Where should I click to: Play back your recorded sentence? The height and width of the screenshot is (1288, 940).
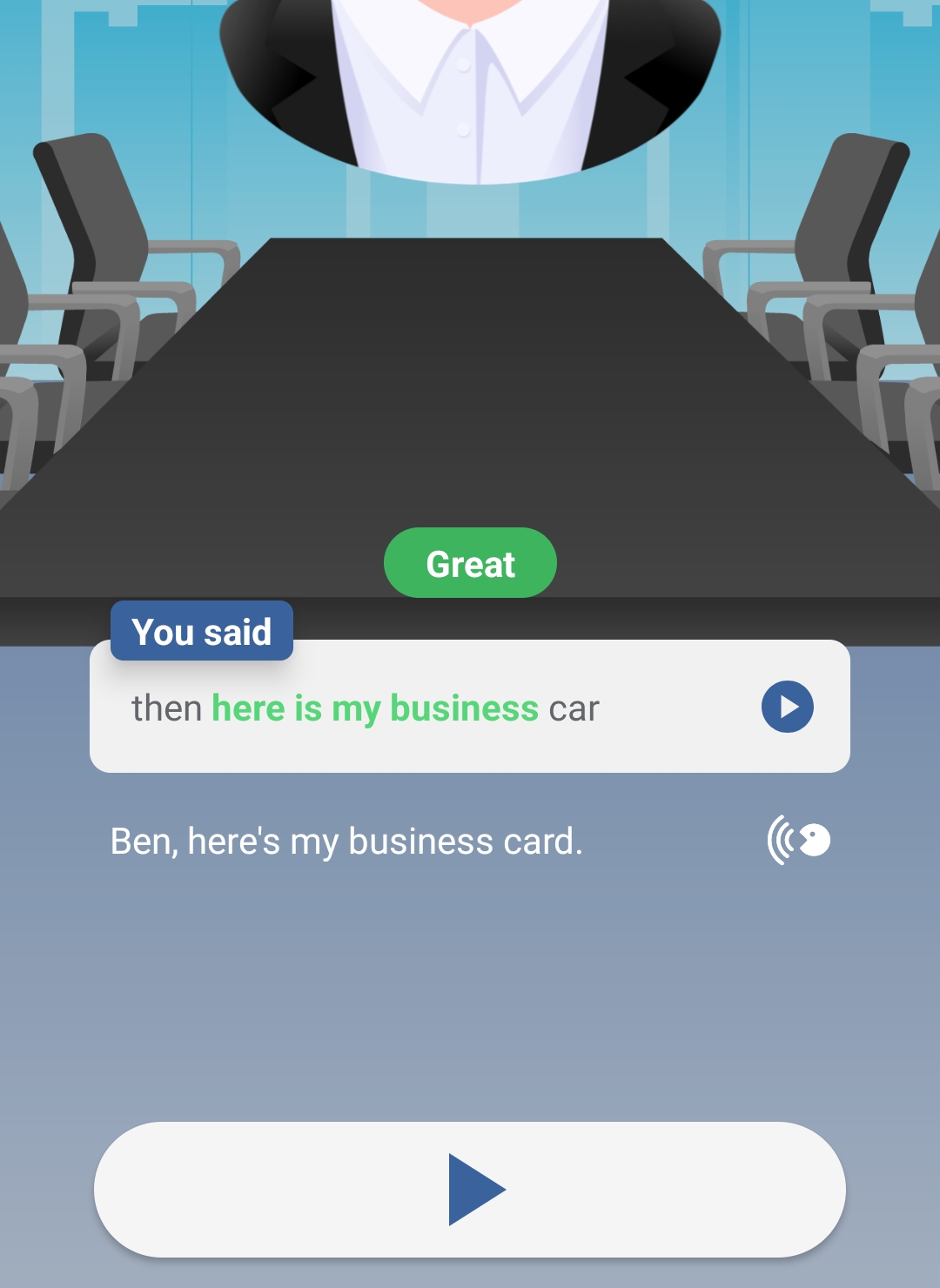point(787,707)
